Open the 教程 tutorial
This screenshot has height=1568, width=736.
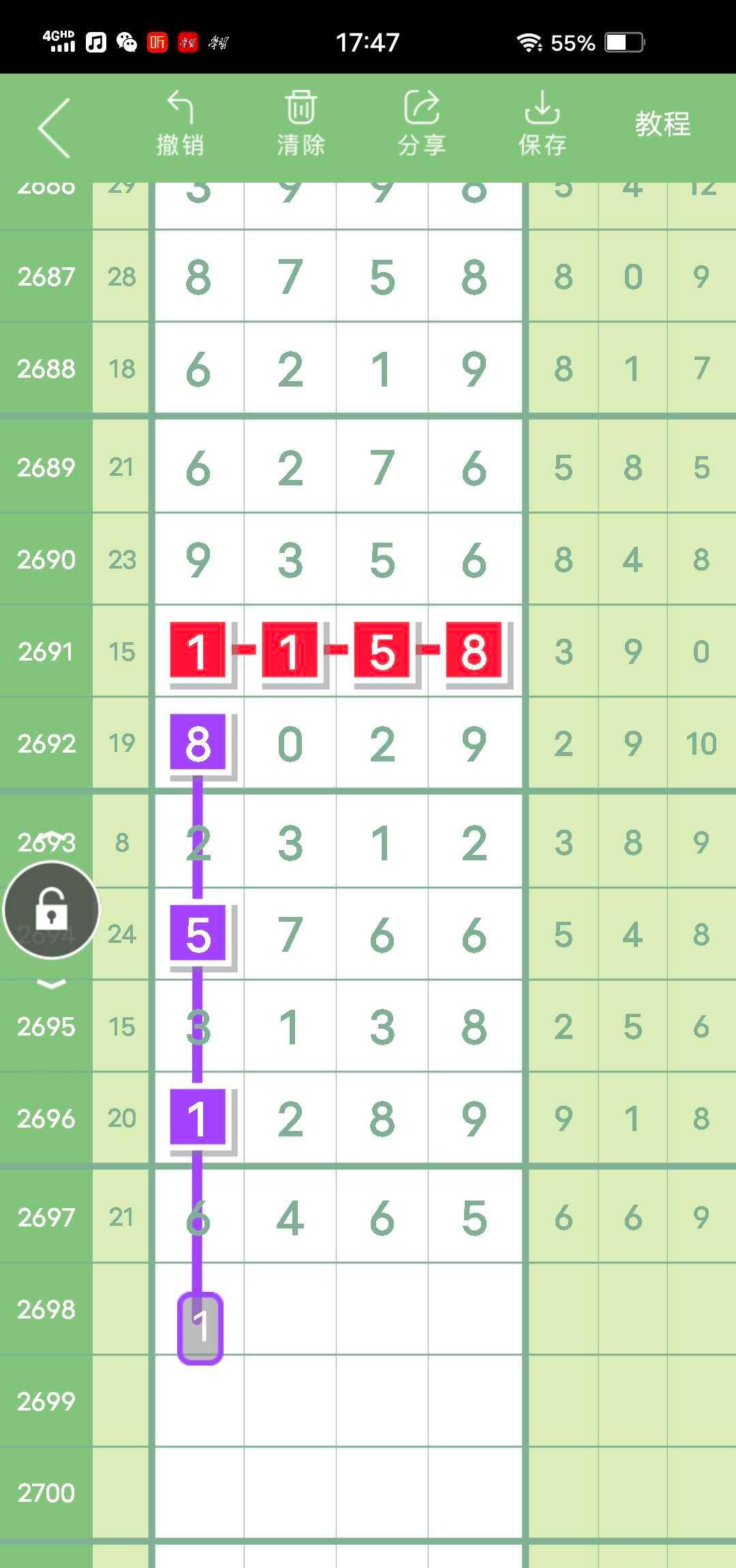pyautogui.click(x=662, y=124)
